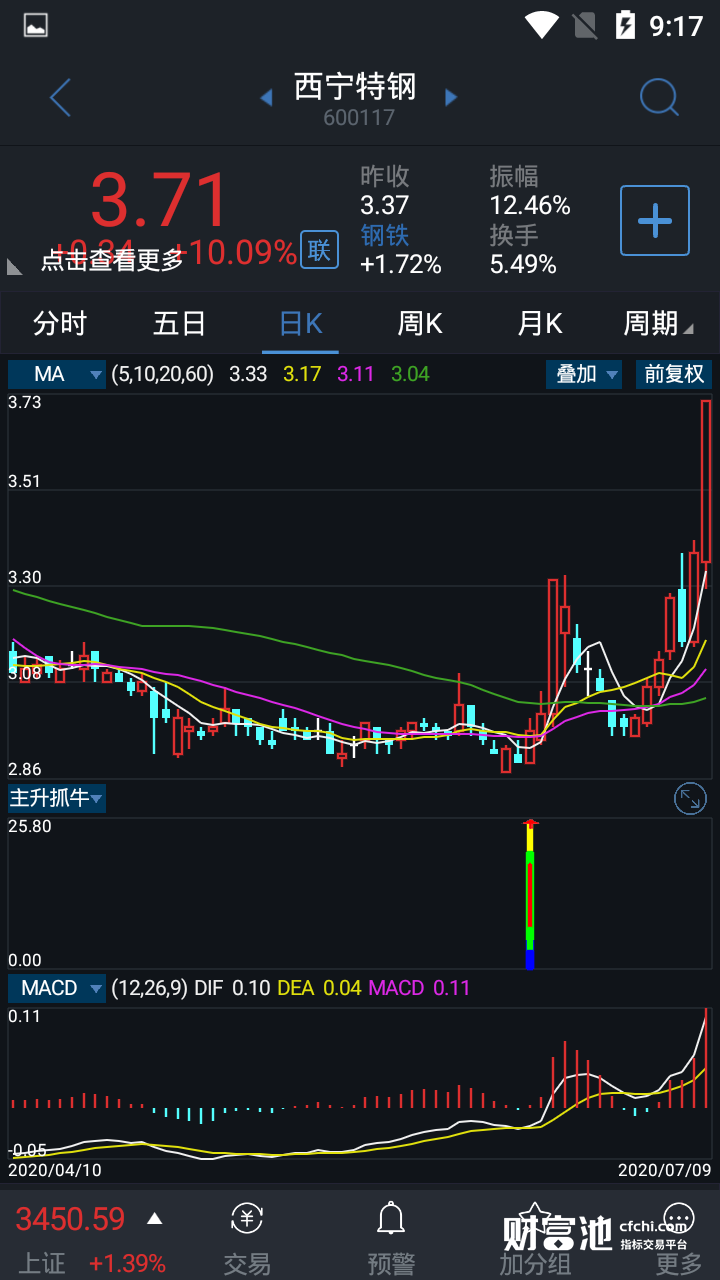This screenshot has width=720, height=1280.
Task: Switch to the next stock
Action: [451, 97]
